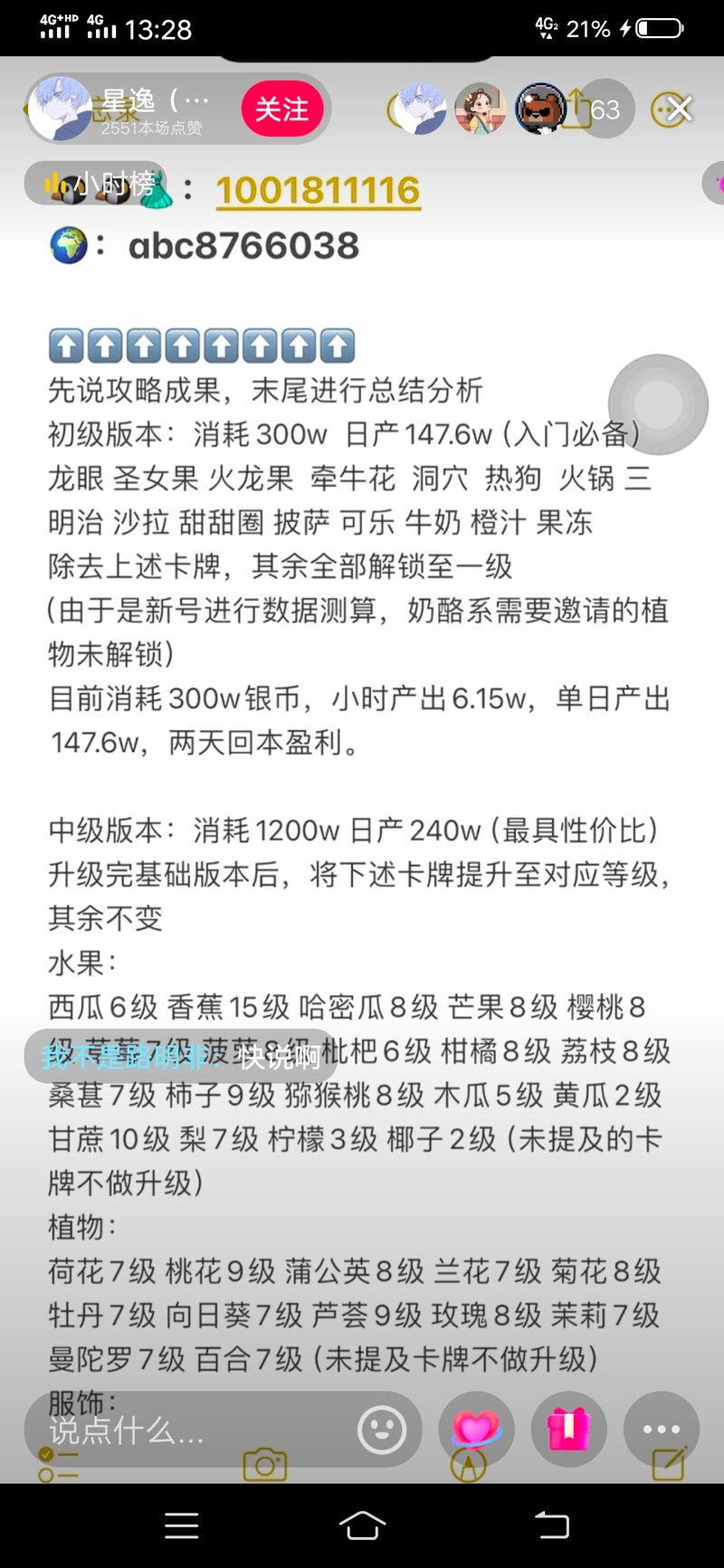Open the 小时榜 hourly ranking
Screen dimensions: 724x1568
(x=98, y=184)
